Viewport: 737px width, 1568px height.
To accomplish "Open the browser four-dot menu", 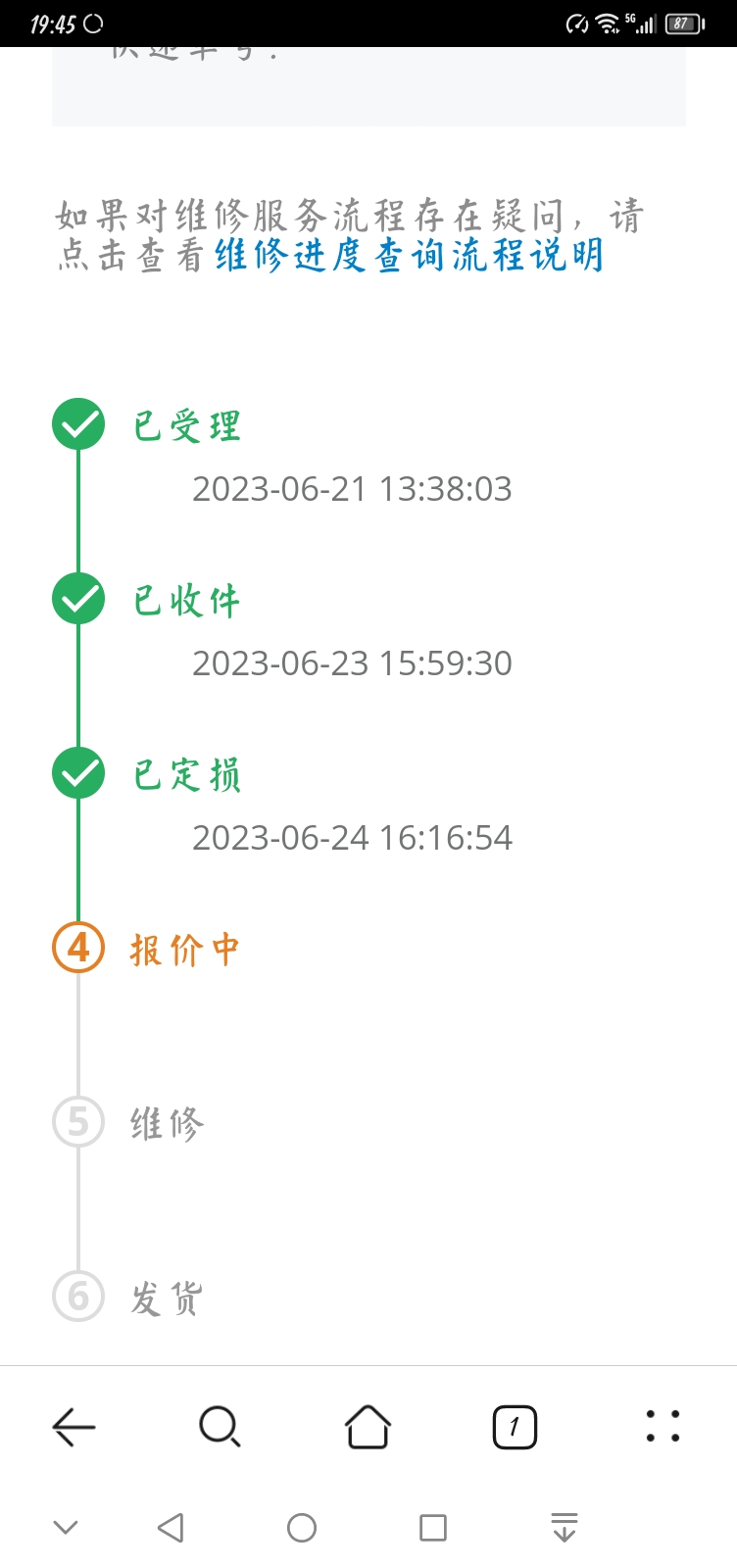I will [663, 1427].
